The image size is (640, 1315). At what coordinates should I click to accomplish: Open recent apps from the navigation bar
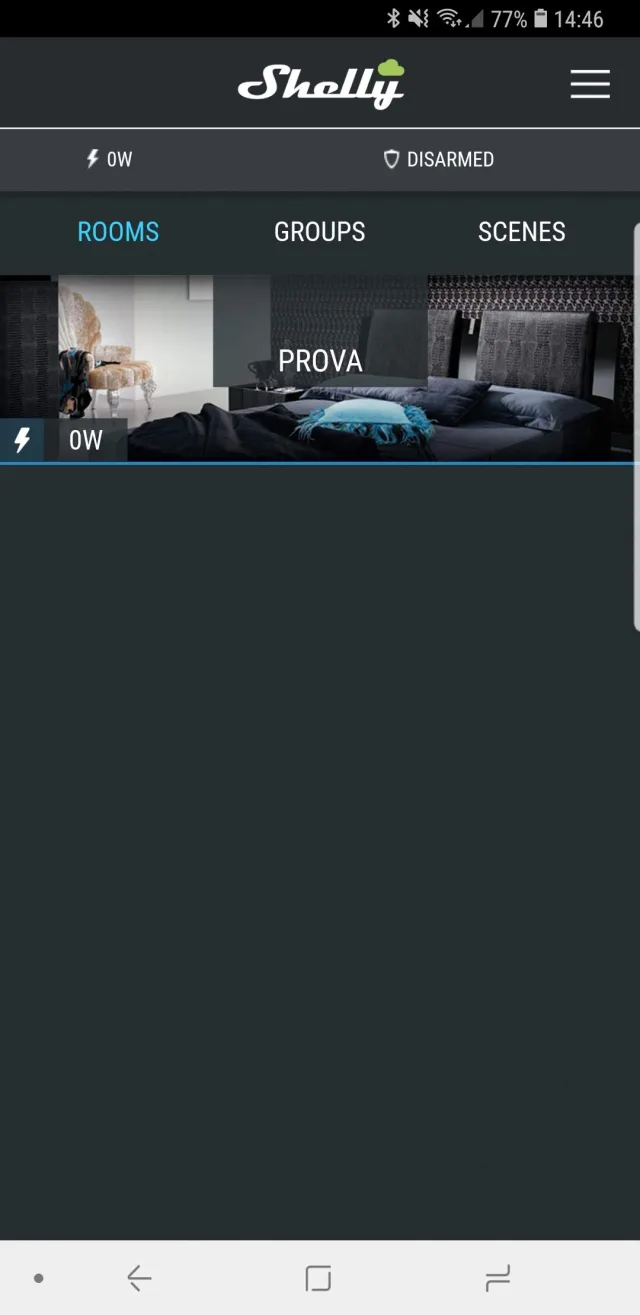pyautogui.click(x=497, y=1277)
